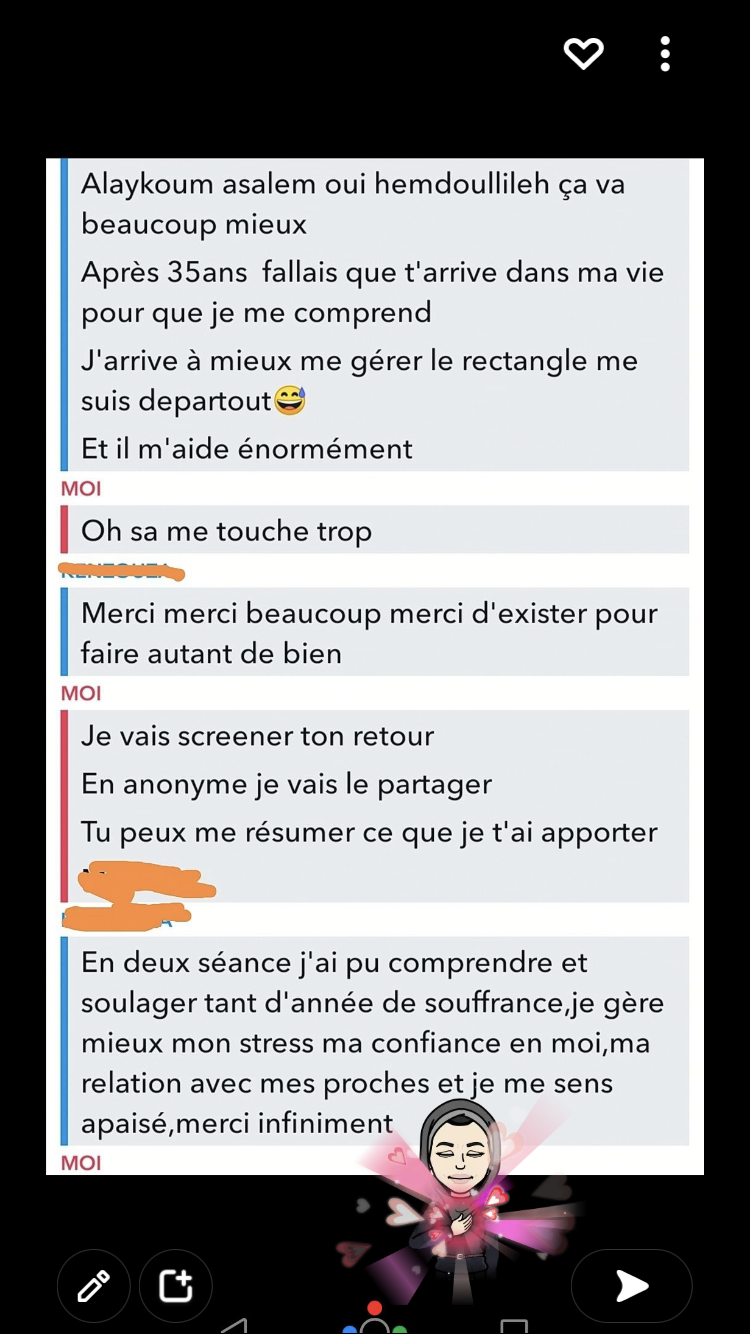Tap the square plus icon beside the pencil
Viewport: 750px width, 1334px height.
(x=176, y=1286)
